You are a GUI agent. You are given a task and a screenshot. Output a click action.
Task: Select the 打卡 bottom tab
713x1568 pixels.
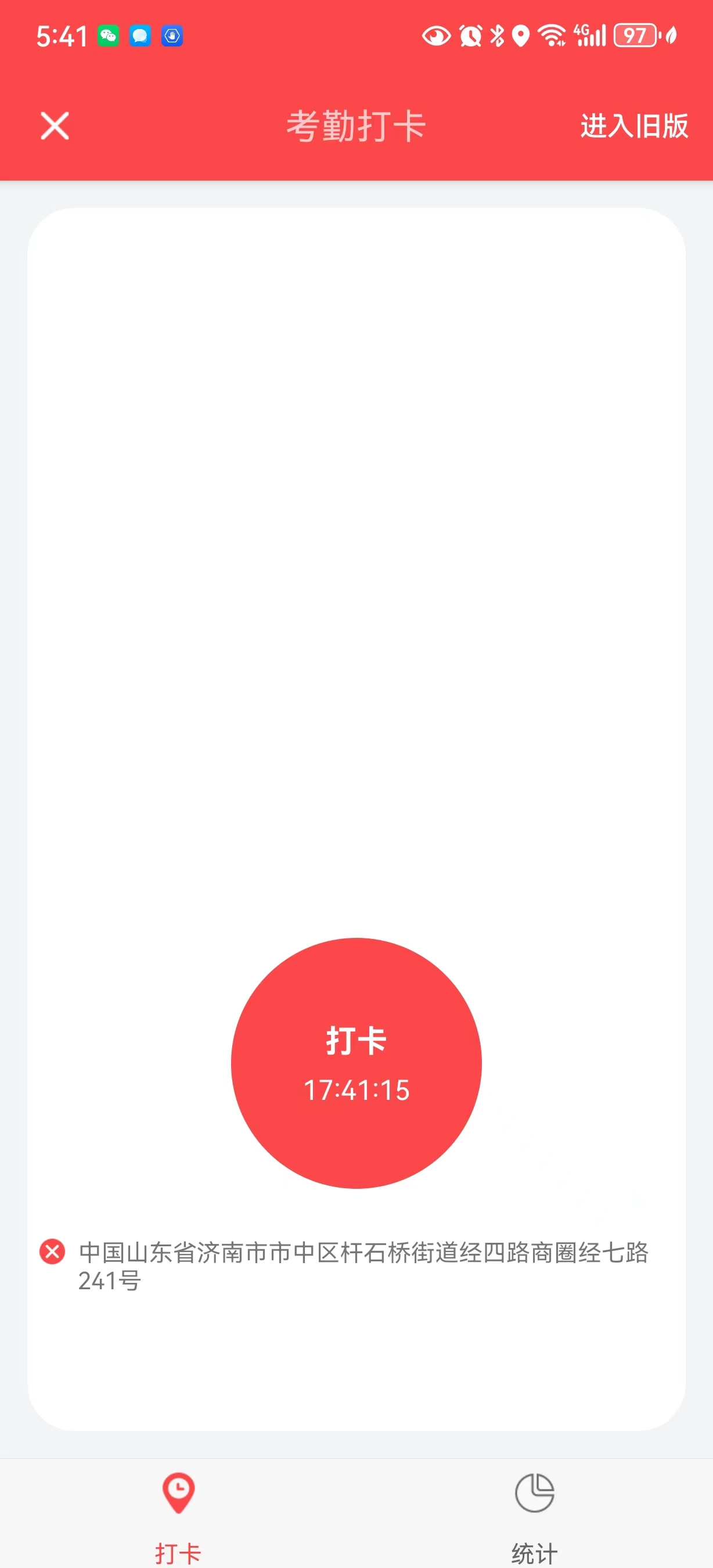pos(178,1516)
